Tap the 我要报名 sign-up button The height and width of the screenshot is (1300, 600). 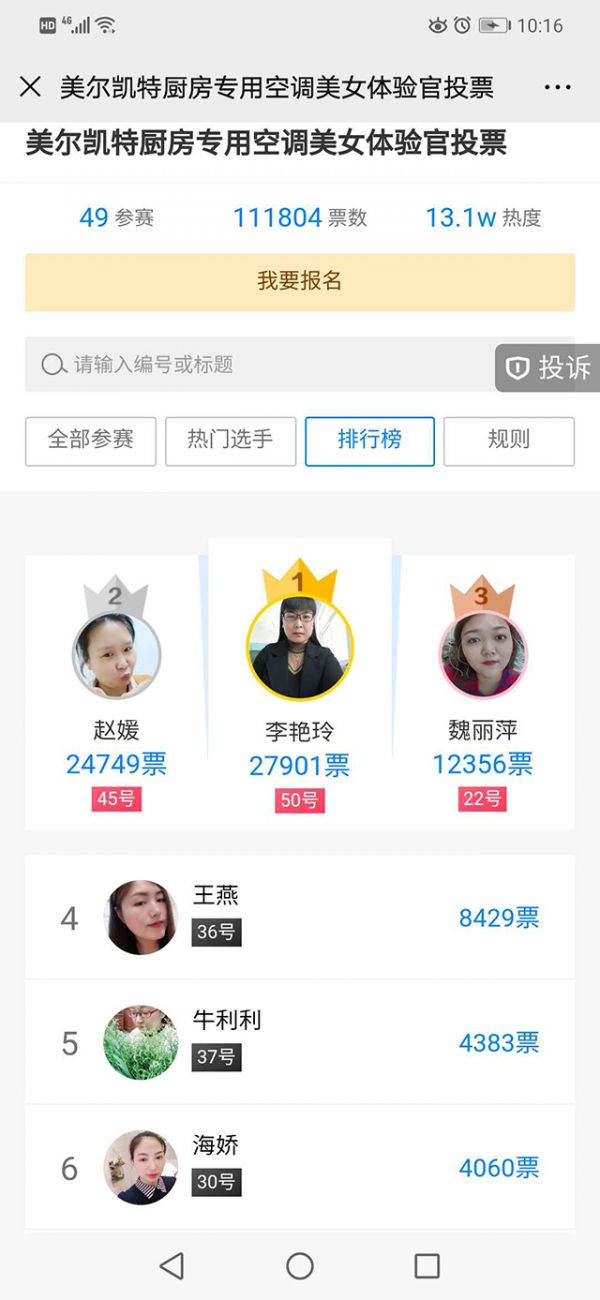300,282
